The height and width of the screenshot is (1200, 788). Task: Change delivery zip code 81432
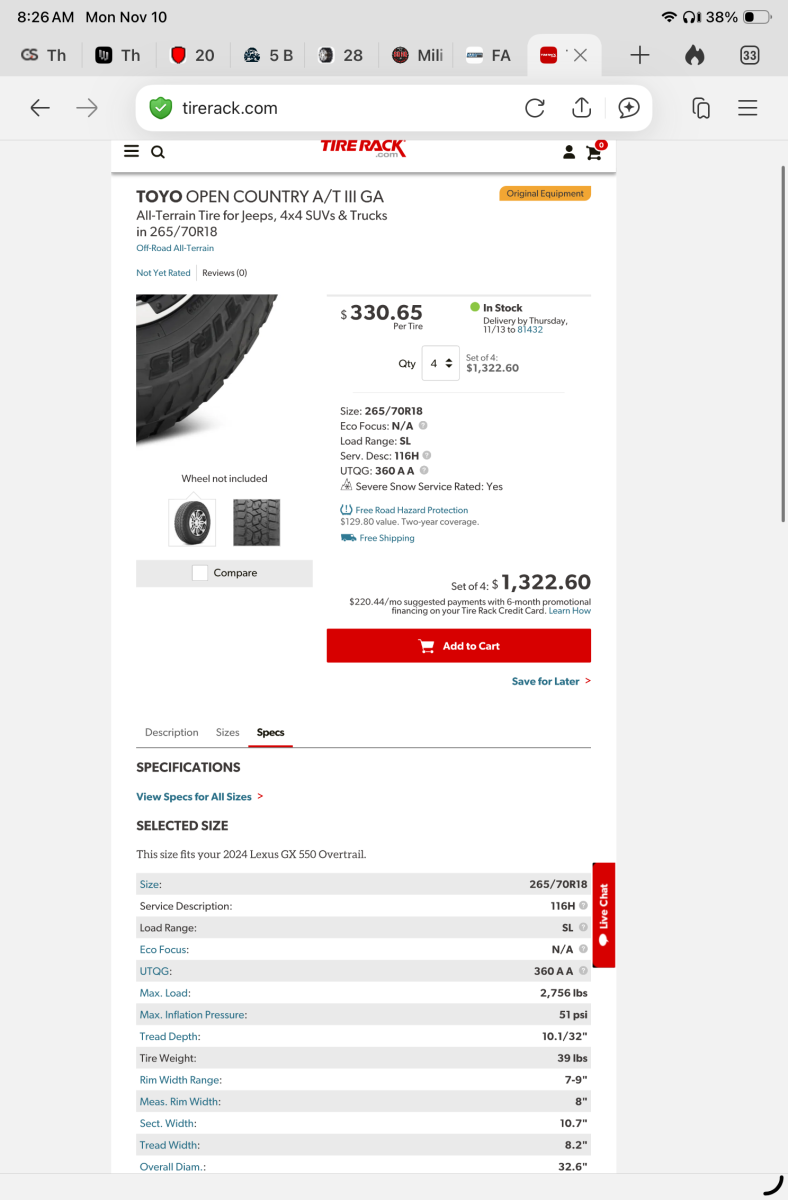[x=530, y=330]
